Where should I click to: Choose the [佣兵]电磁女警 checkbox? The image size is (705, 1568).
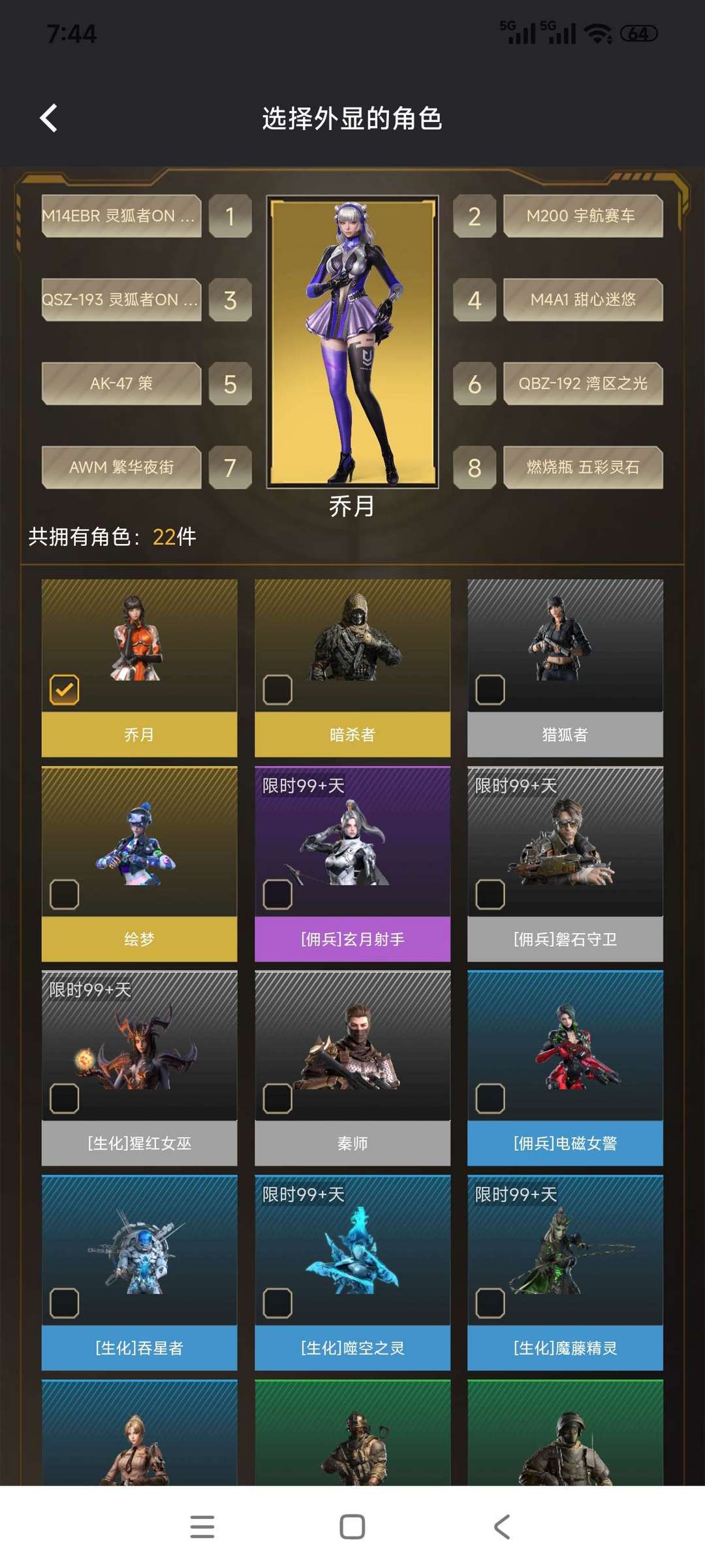point(490,1098)
